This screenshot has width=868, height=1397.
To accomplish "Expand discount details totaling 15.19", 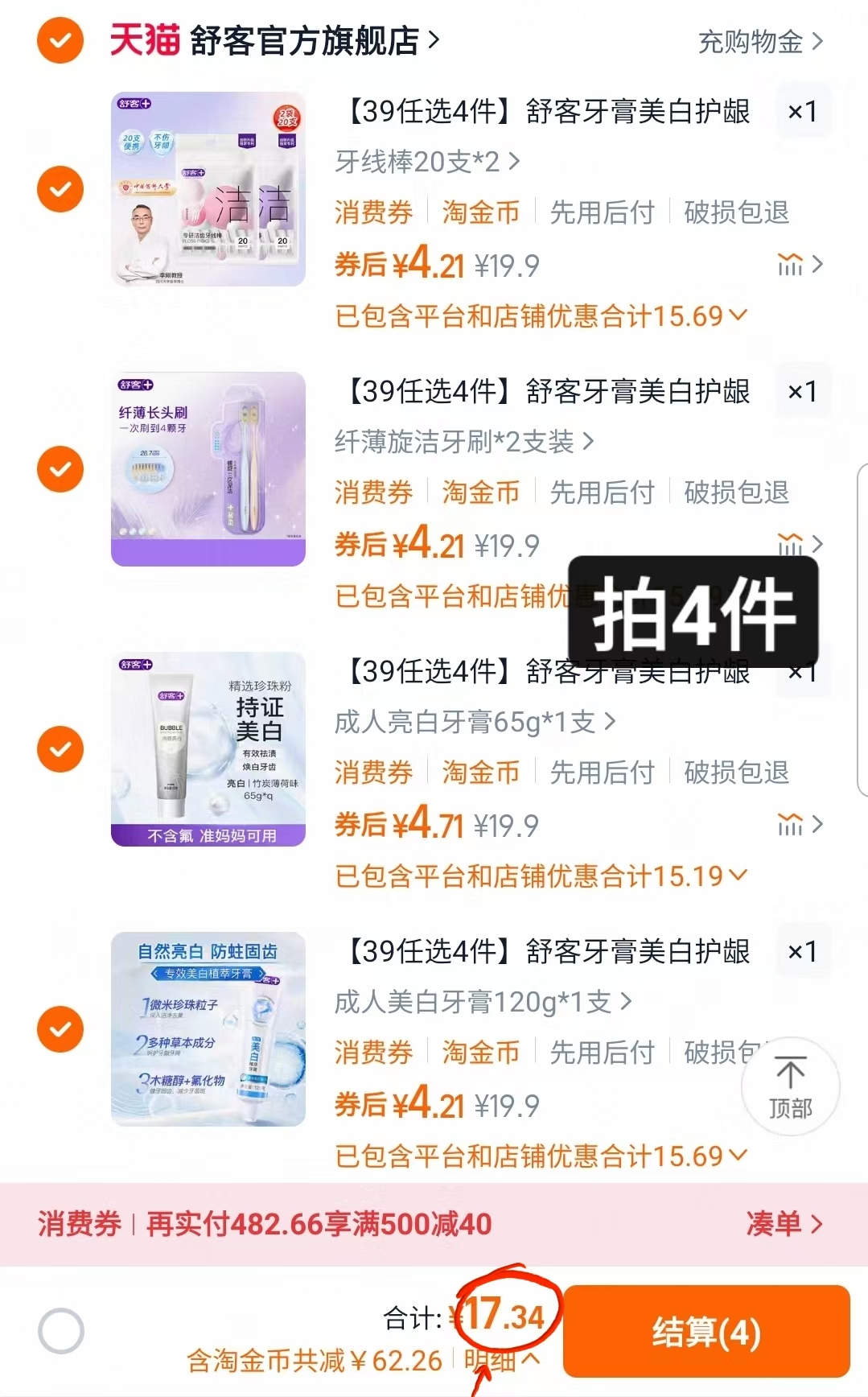I will (541, 876).
